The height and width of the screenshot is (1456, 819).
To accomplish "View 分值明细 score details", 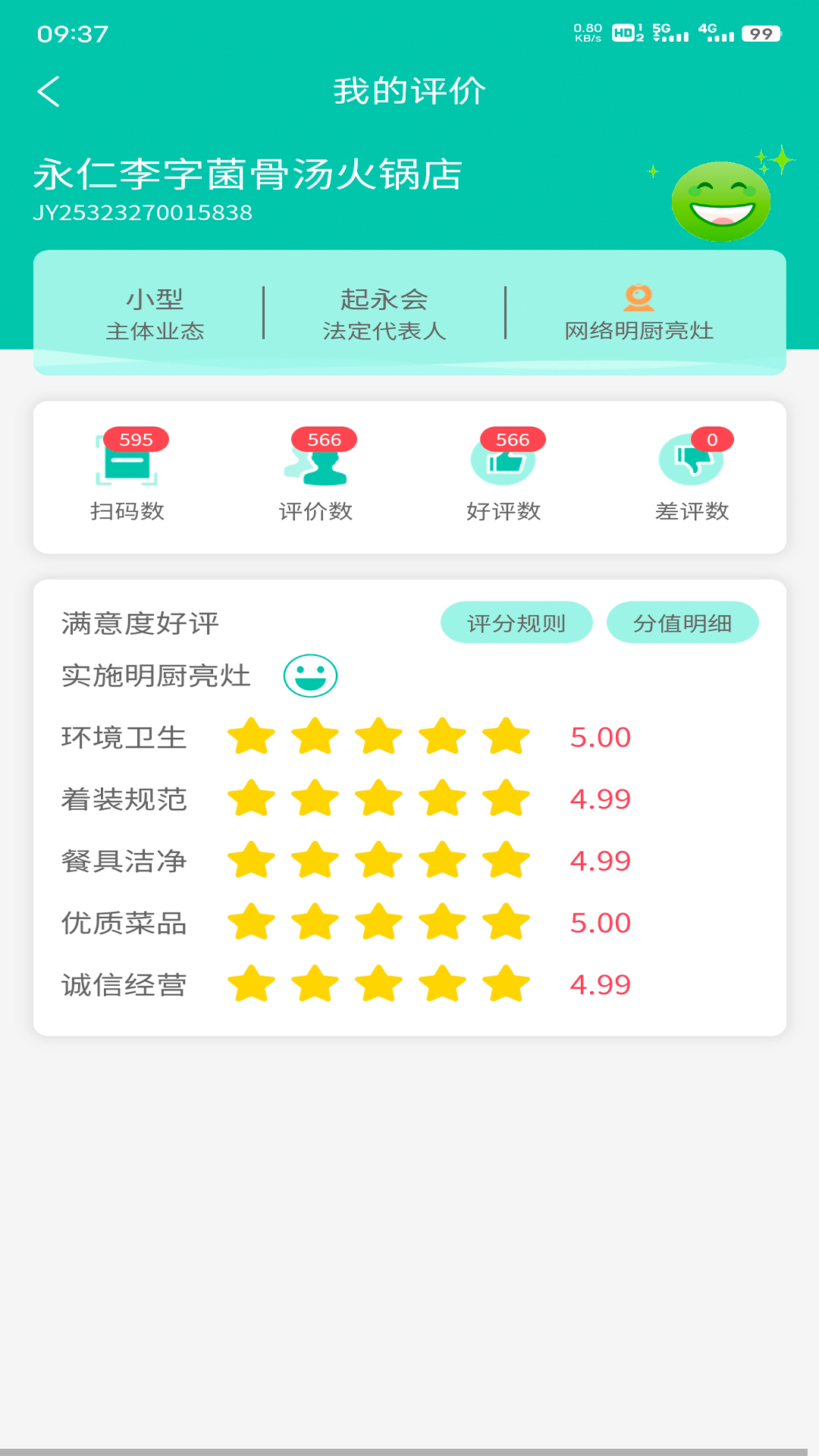I will click(x=682, y=623).
